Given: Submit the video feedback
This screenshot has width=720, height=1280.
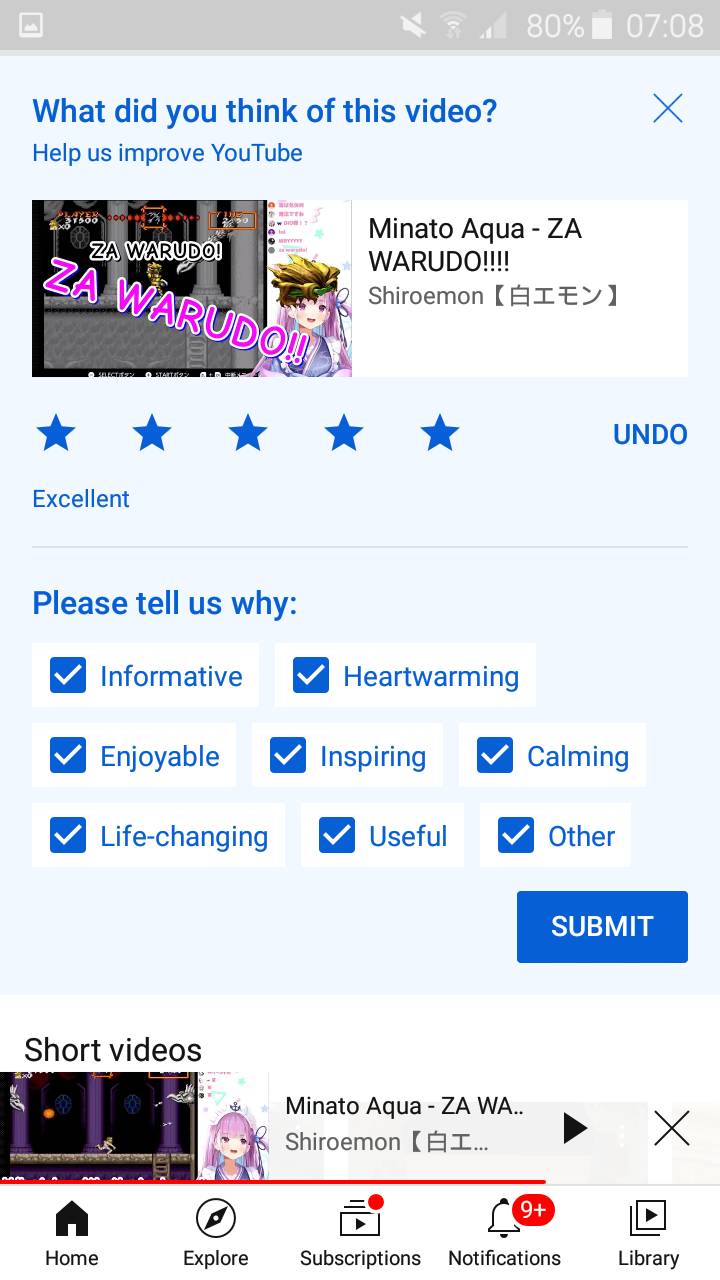Looking at the screenshot, I should point(602,927).
